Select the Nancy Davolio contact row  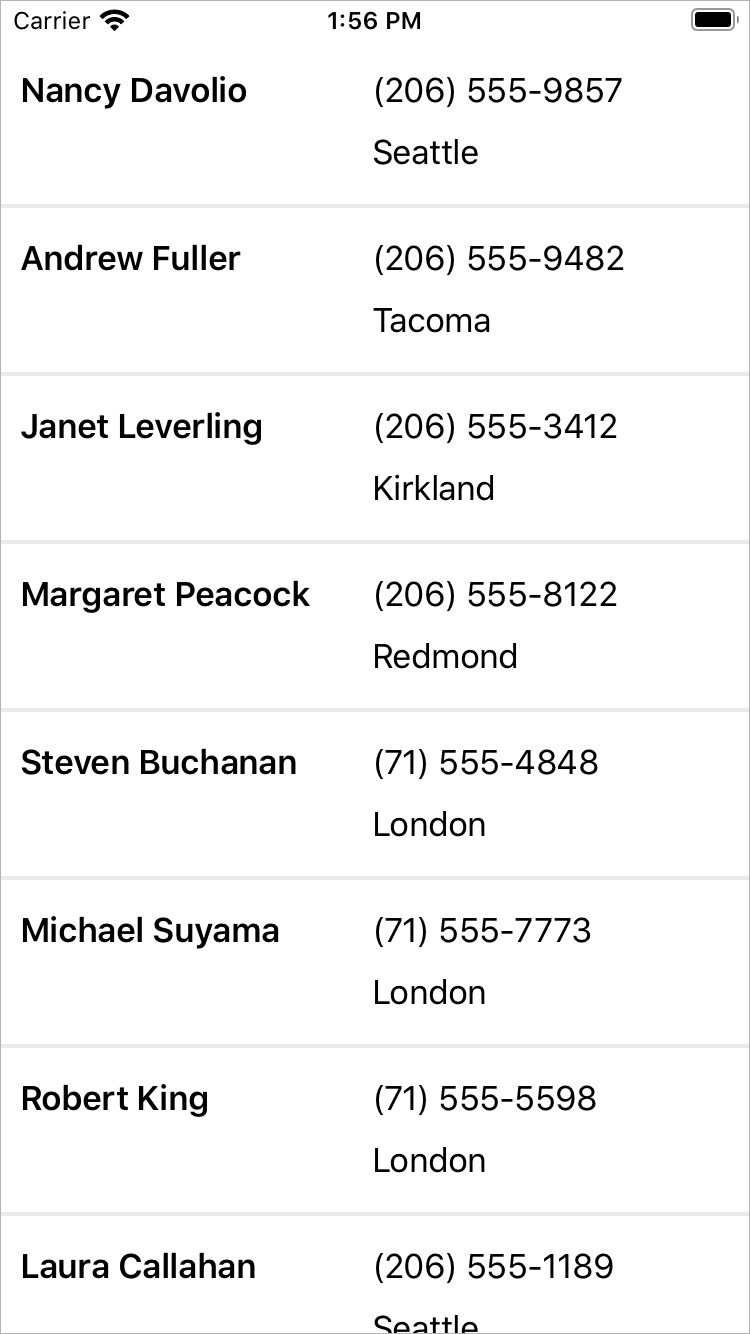point(374,121)
